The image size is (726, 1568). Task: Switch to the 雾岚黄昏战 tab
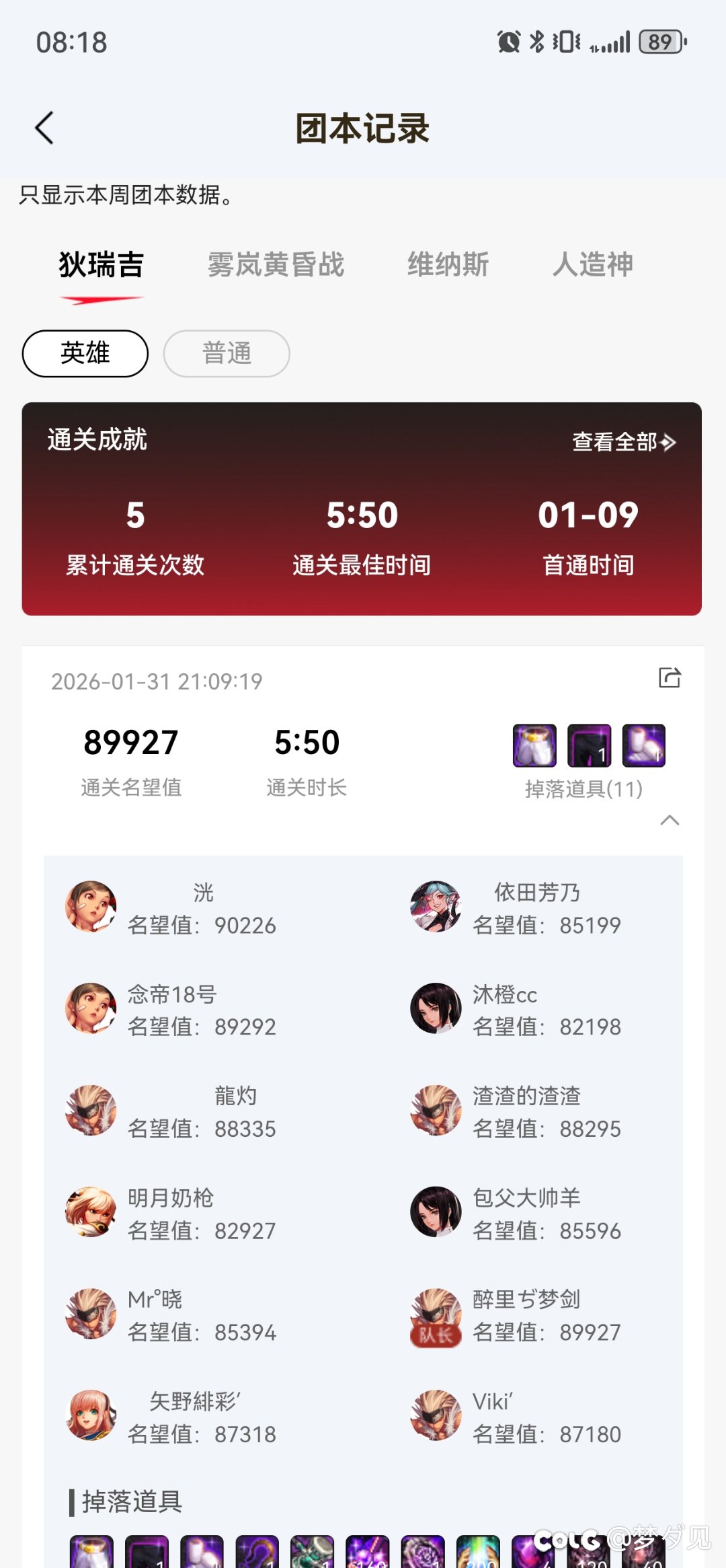click(276, 265)
